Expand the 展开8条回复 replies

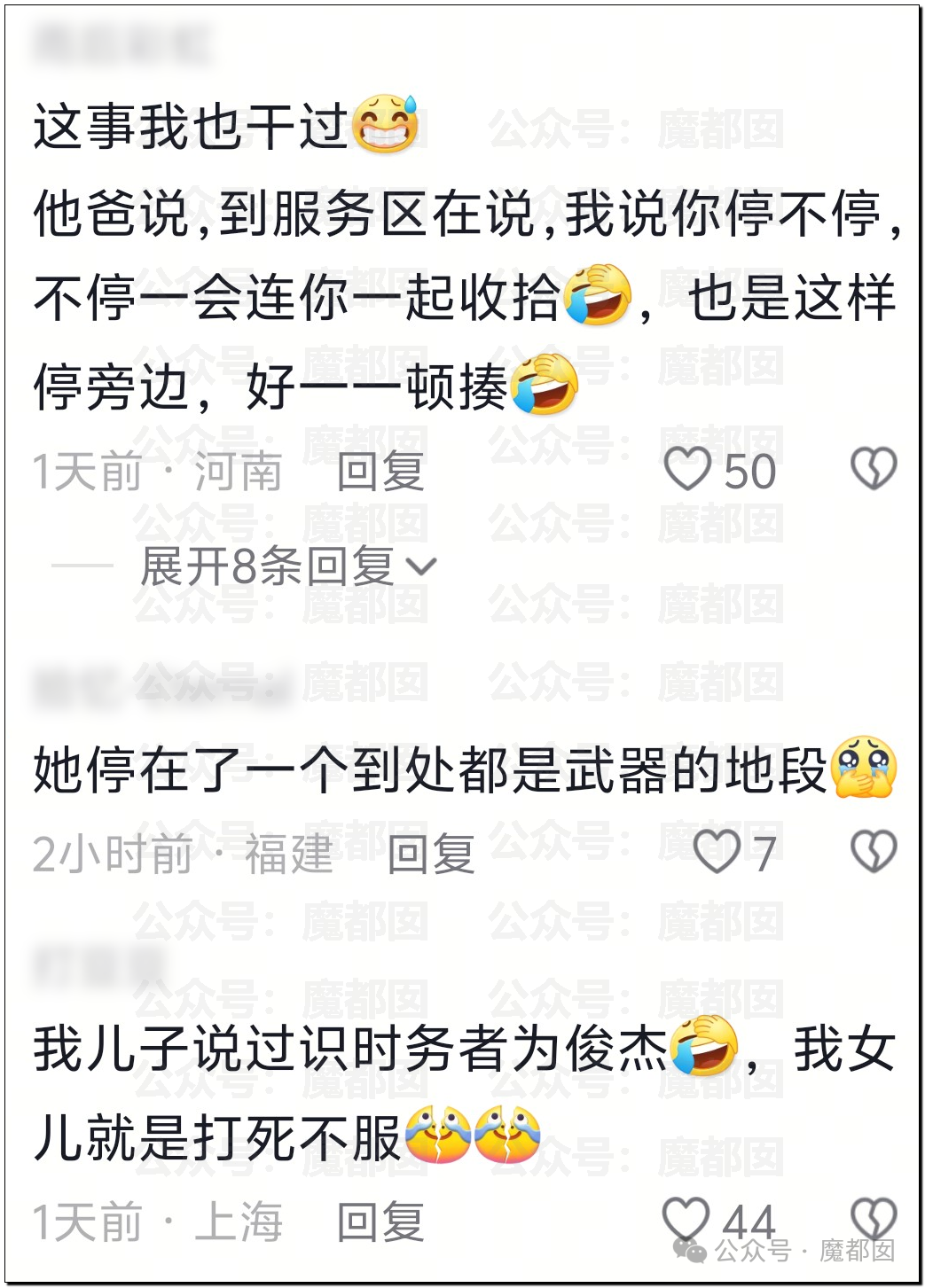coord(288,566)
